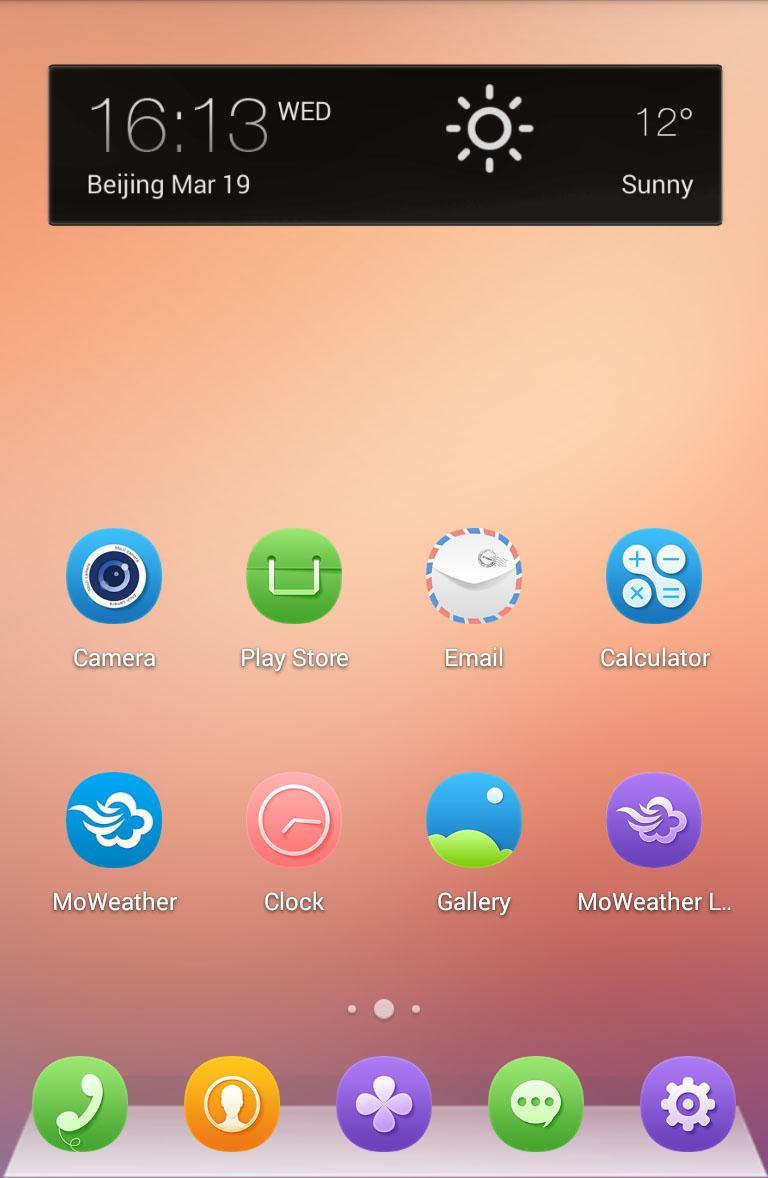Open the Email app

coord(474,577)
